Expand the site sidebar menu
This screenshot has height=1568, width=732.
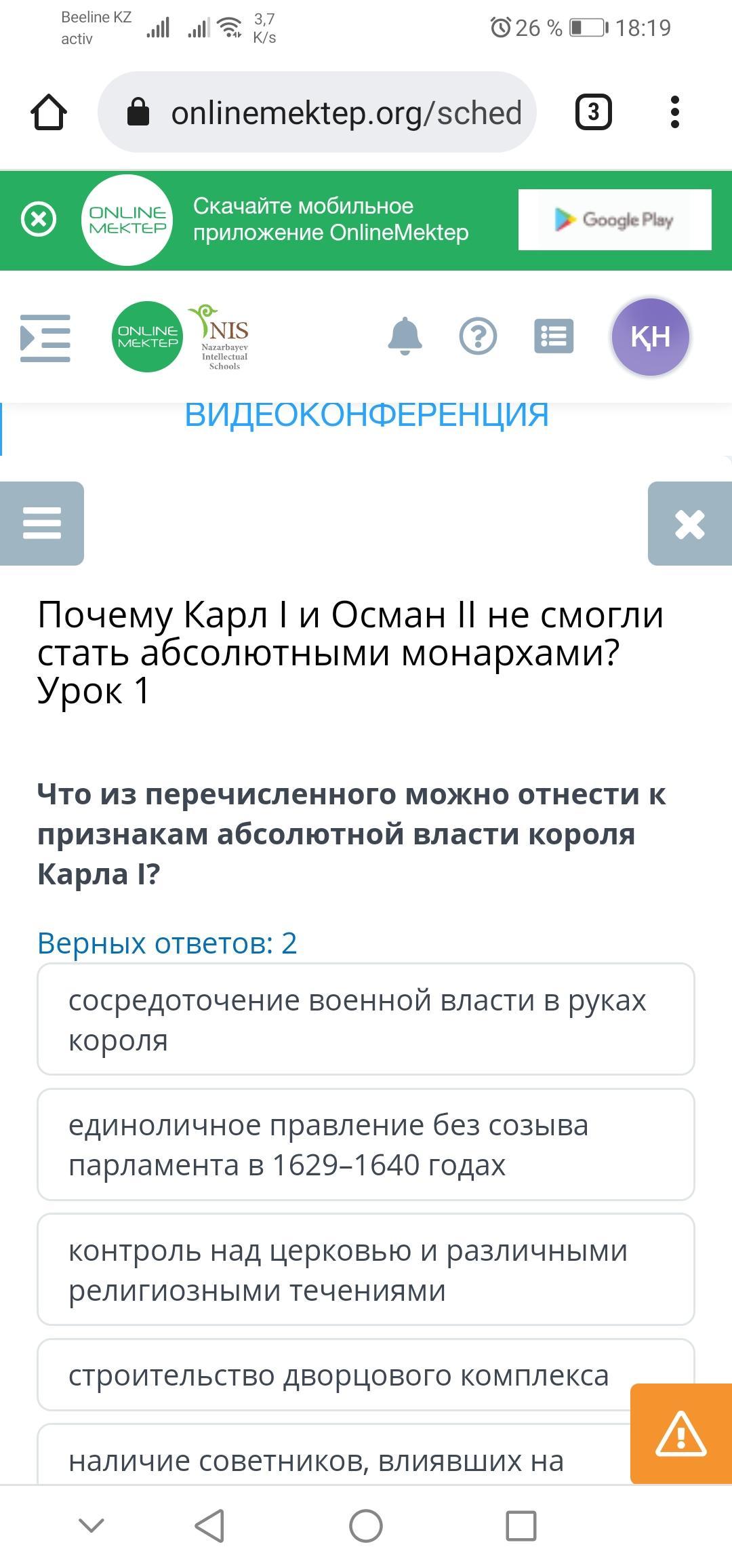45,338
